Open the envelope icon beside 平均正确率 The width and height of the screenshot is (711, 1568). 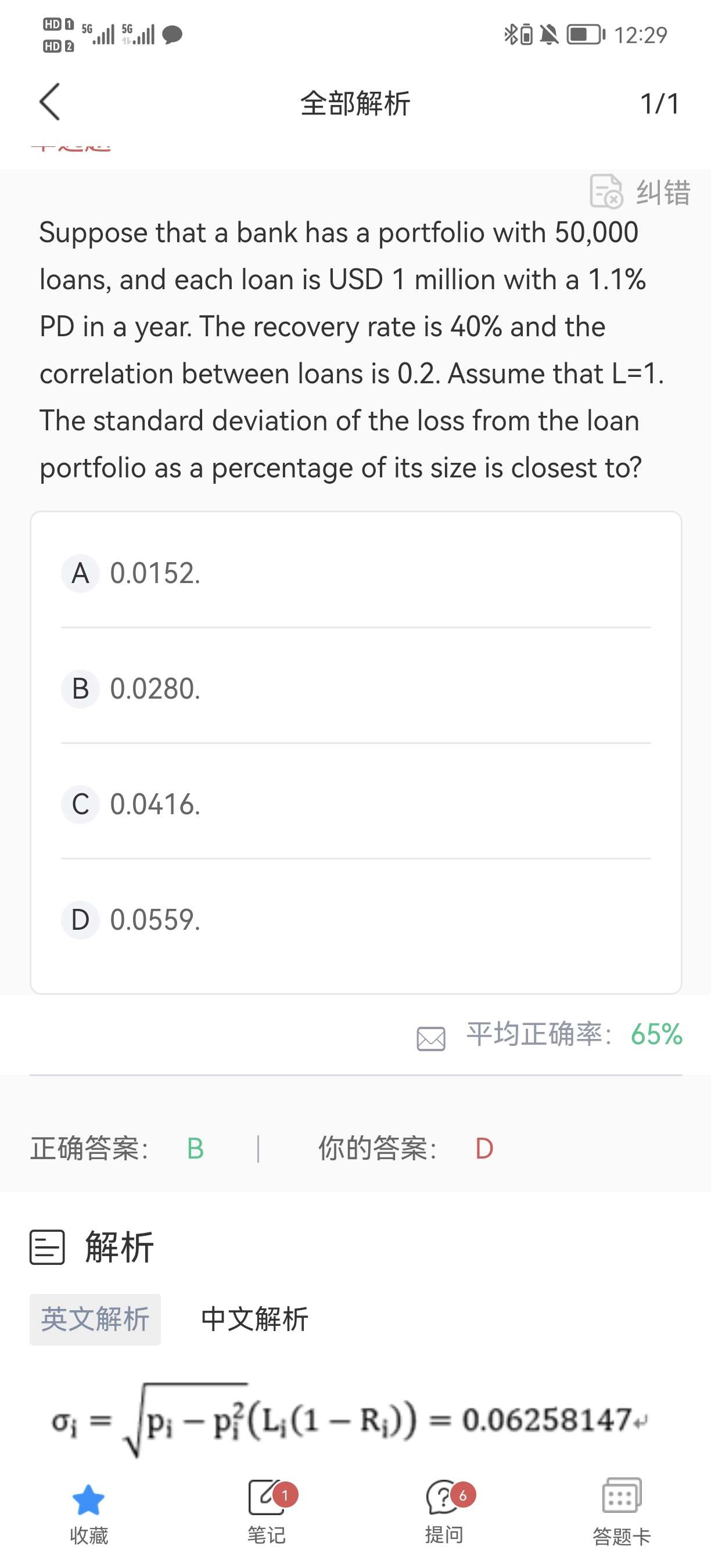click(x=431, y=1038)
